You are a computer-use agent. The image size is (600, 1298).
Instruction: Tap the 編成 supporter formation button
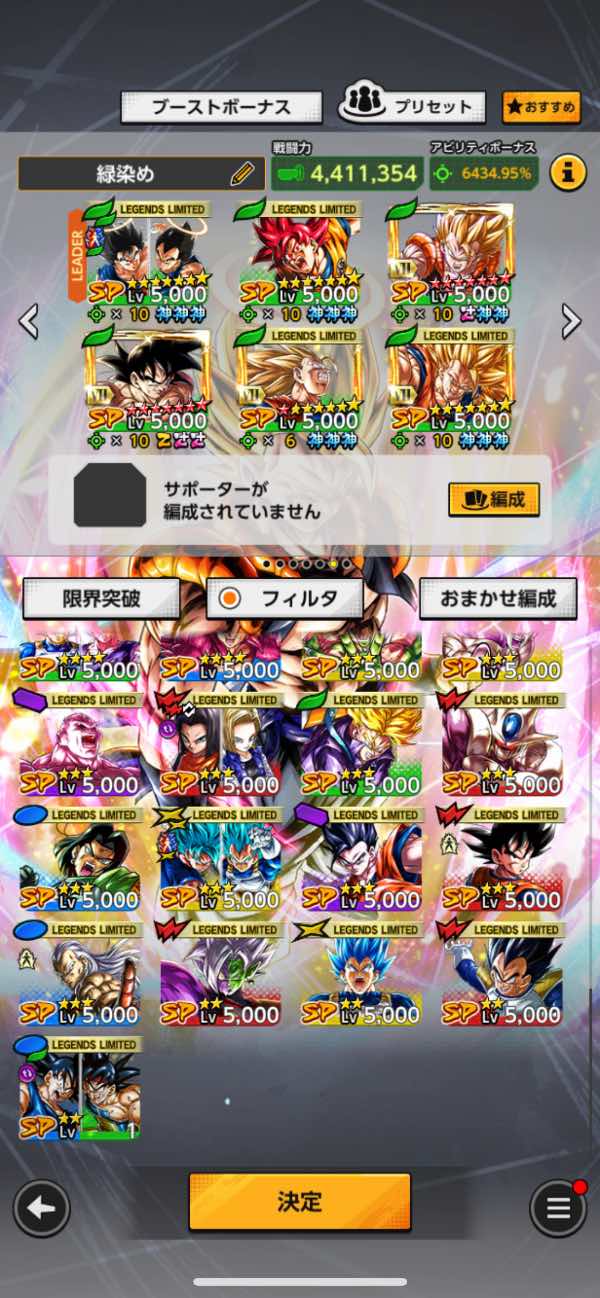pos(493,498)
